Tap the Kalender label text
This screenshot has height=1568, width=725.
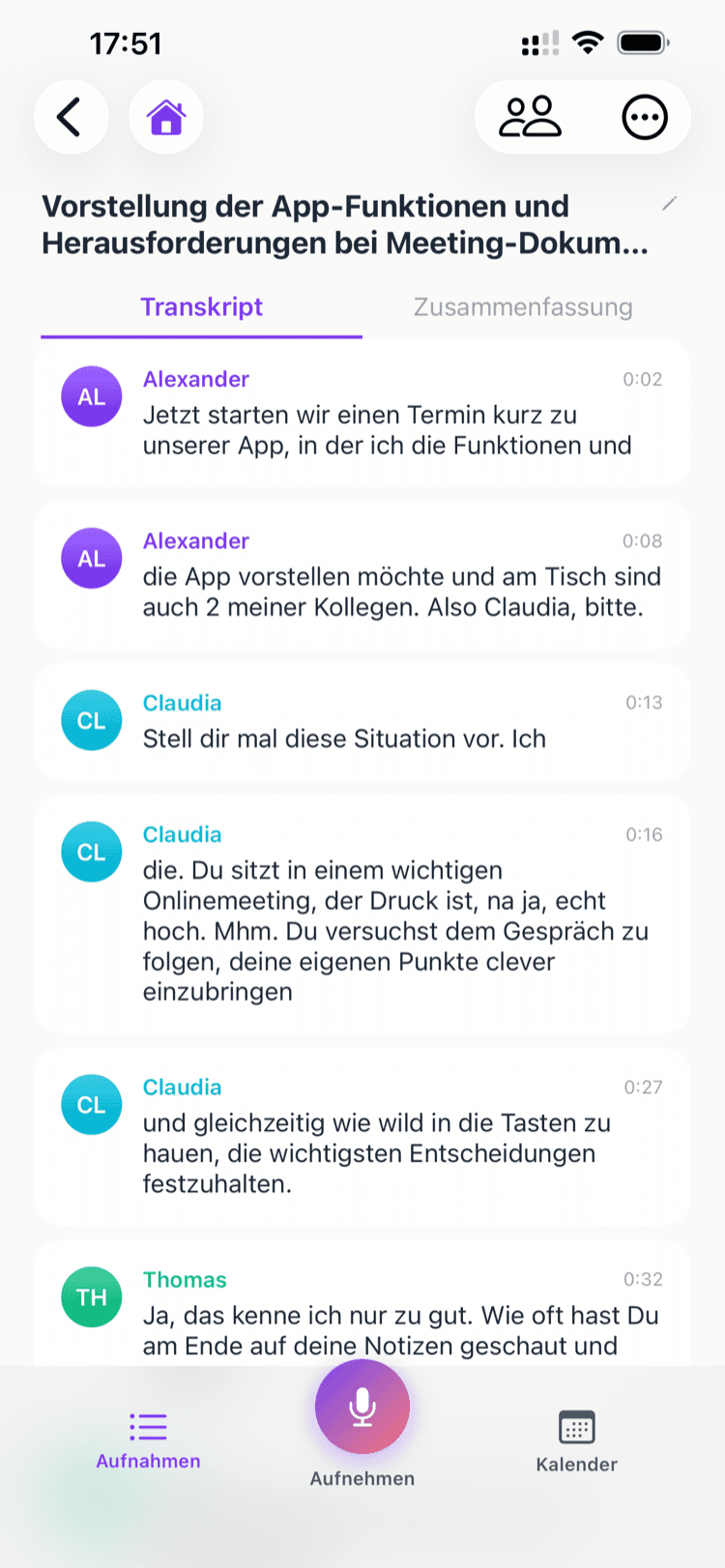coord(575,1463)
